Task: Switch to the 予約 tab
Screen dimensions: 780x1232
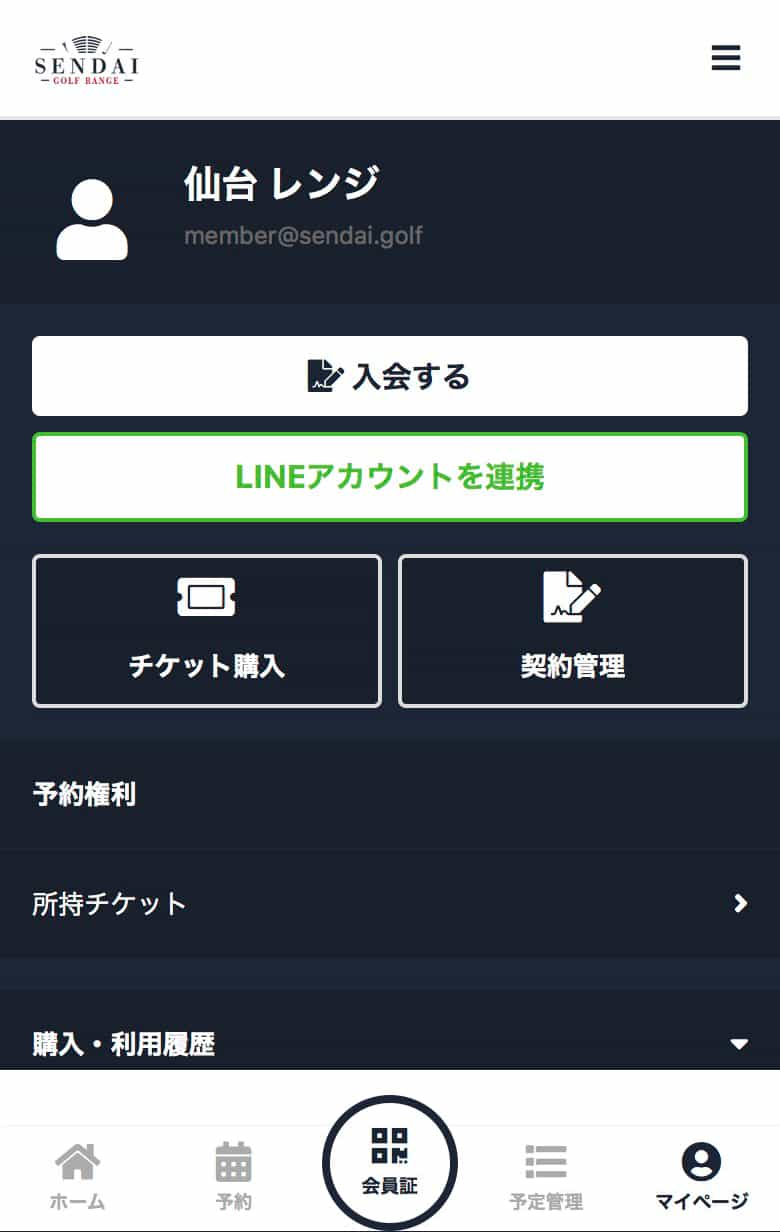Action: (x=234, y=1176)
